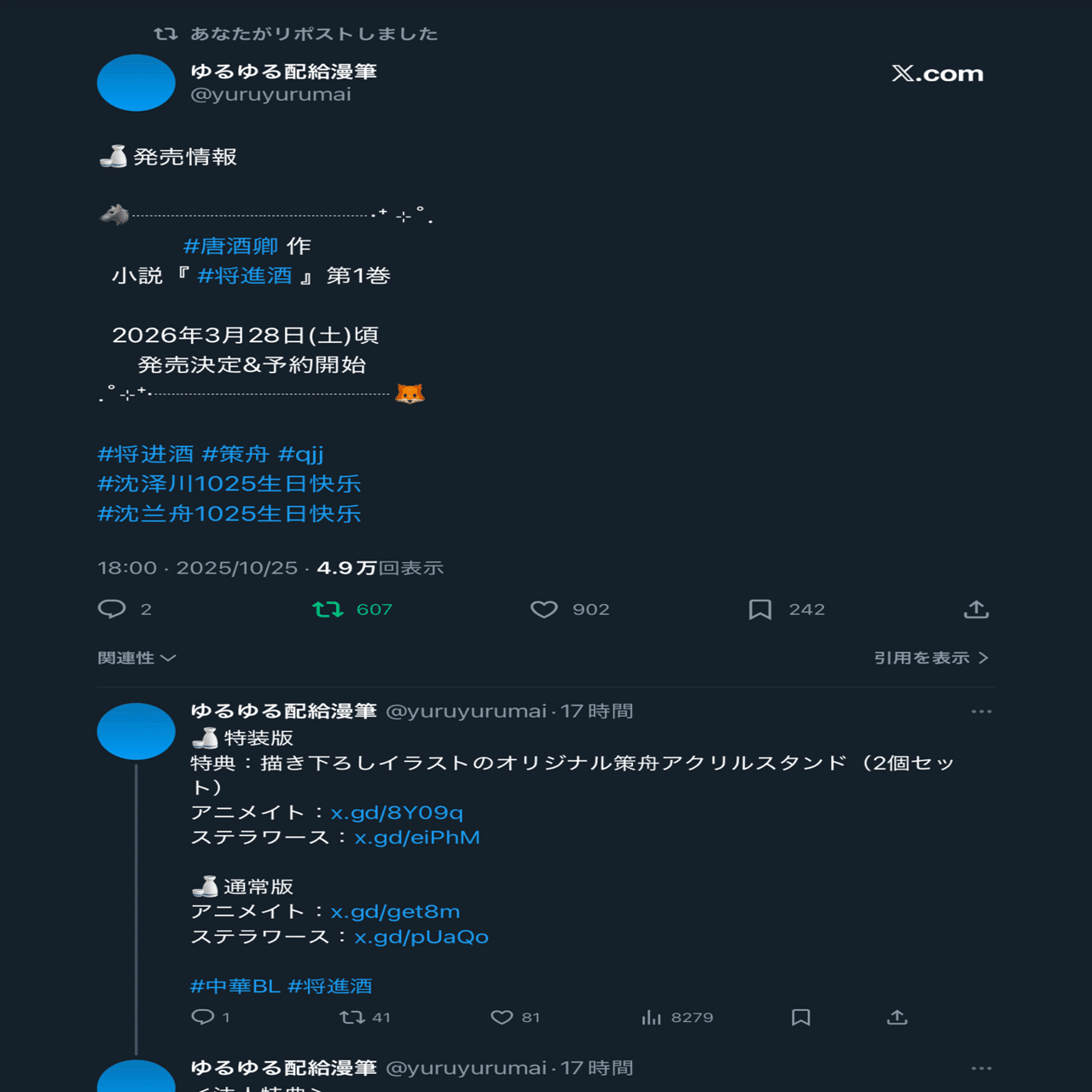Open the アニメイト 特装版 link x.gd/8Y09q

pos(397,813)
